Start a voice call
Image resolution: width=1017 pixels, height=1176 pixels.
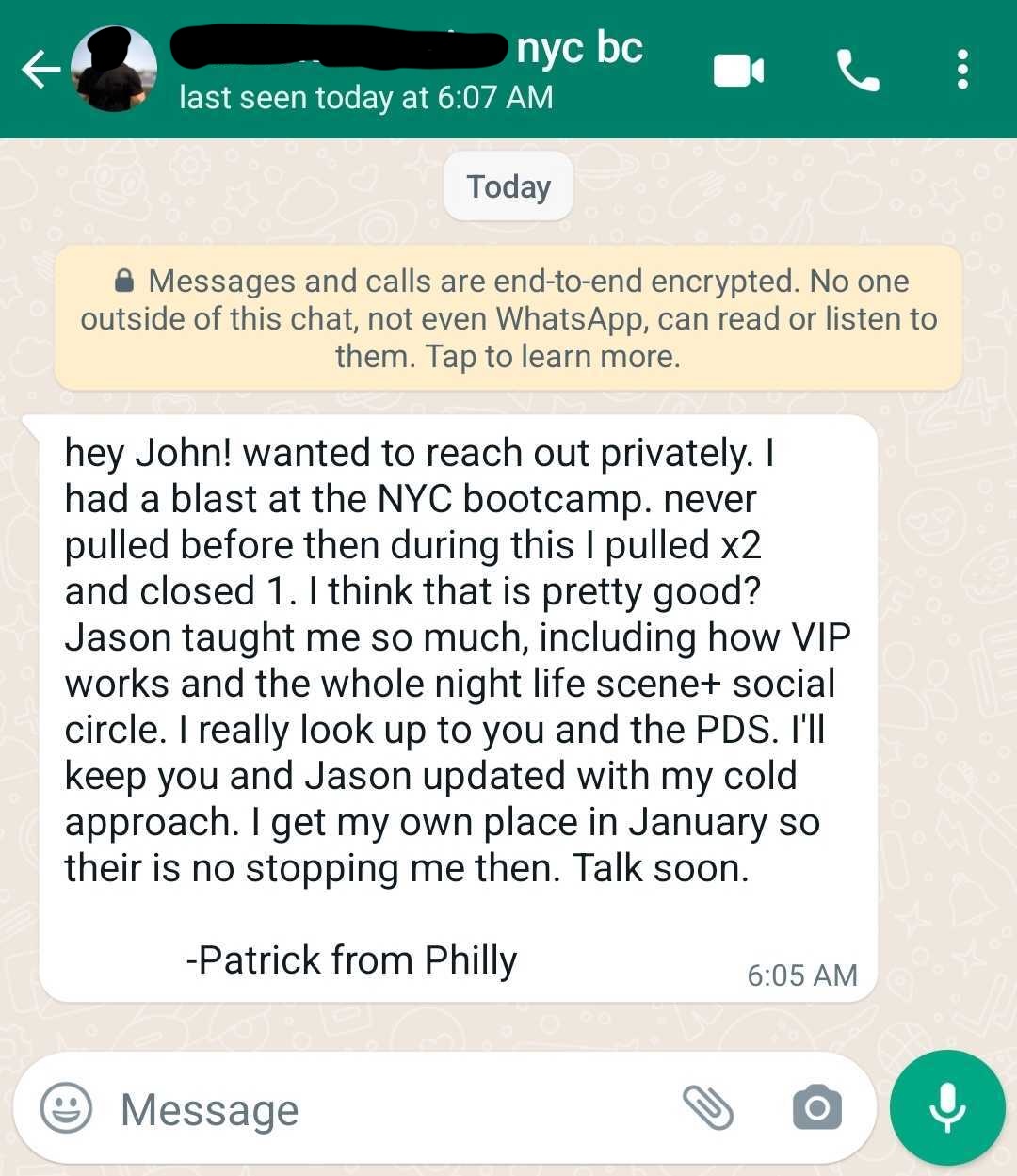tap(858, 71)
